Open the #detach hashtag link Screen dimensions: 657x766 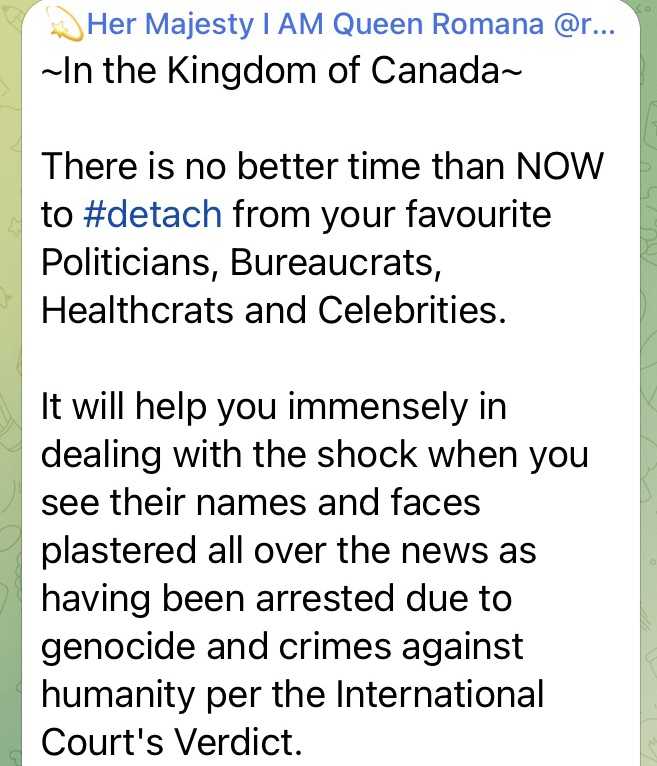[153, 215]
